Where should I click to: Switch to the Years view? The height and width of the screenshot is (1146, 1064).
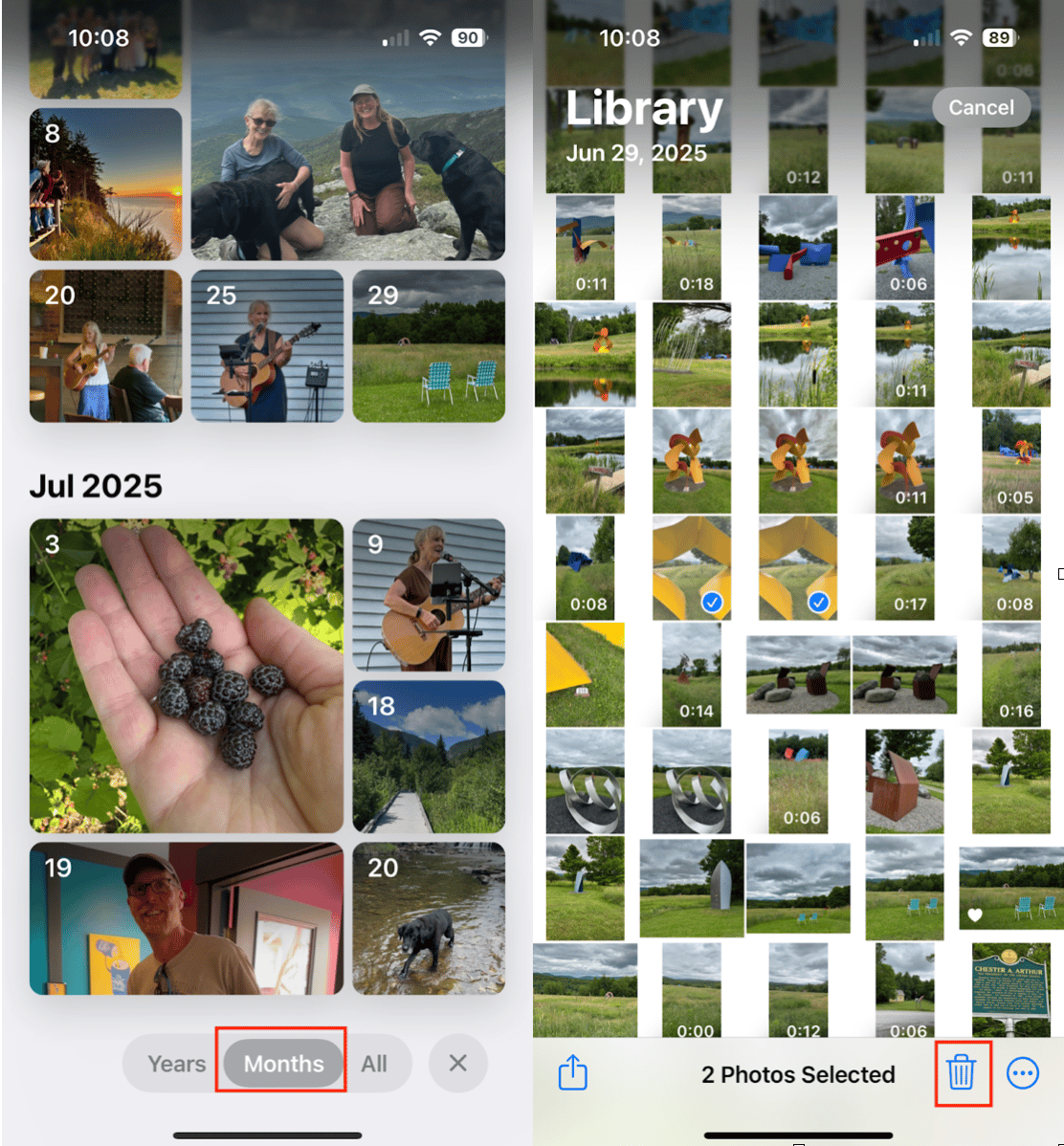point(176,1063)
